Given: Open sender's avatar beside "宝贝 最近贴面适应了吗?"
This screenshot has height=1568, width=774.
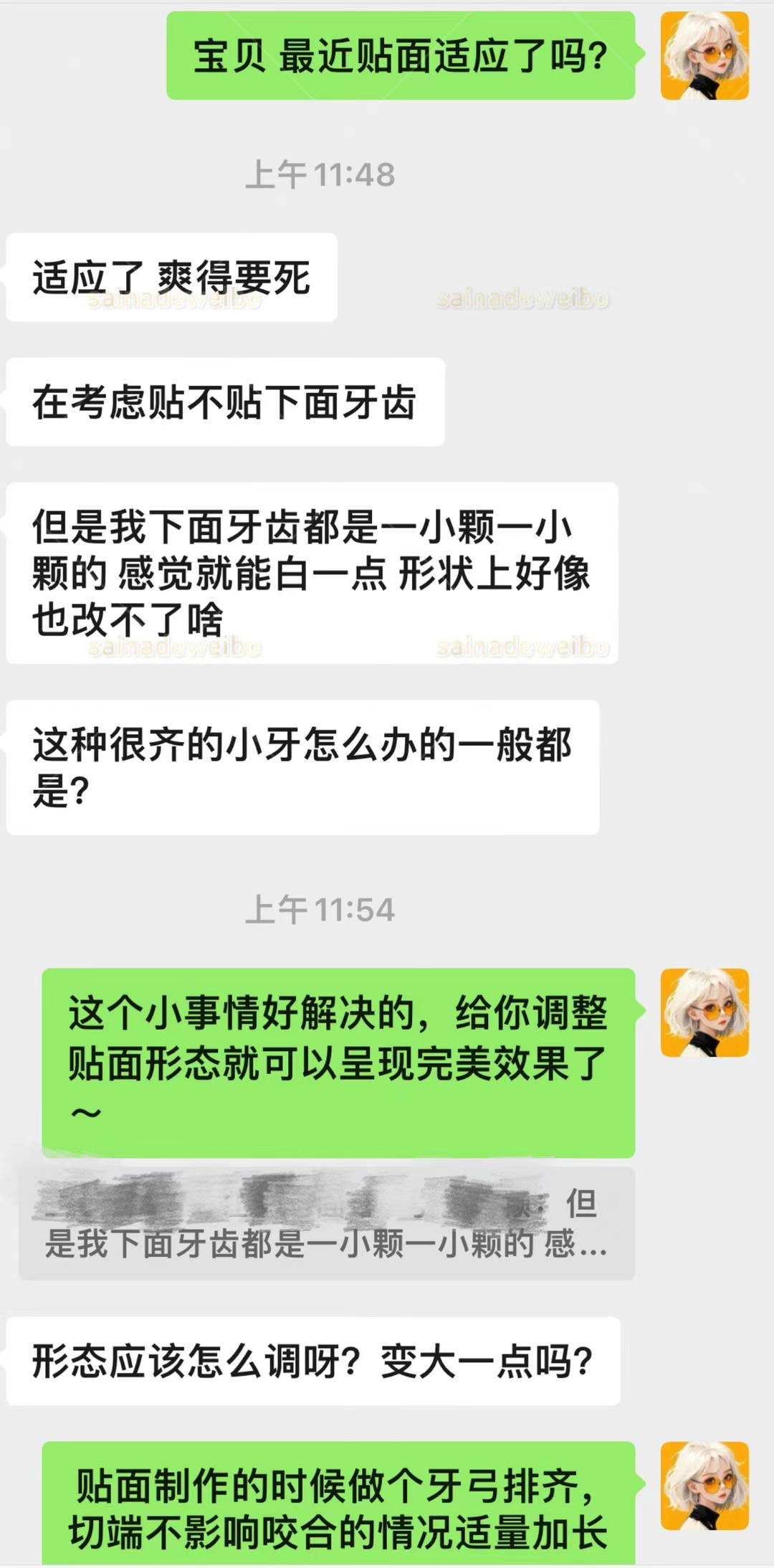Looking at the screenshot, I should (x=704, y=55).
